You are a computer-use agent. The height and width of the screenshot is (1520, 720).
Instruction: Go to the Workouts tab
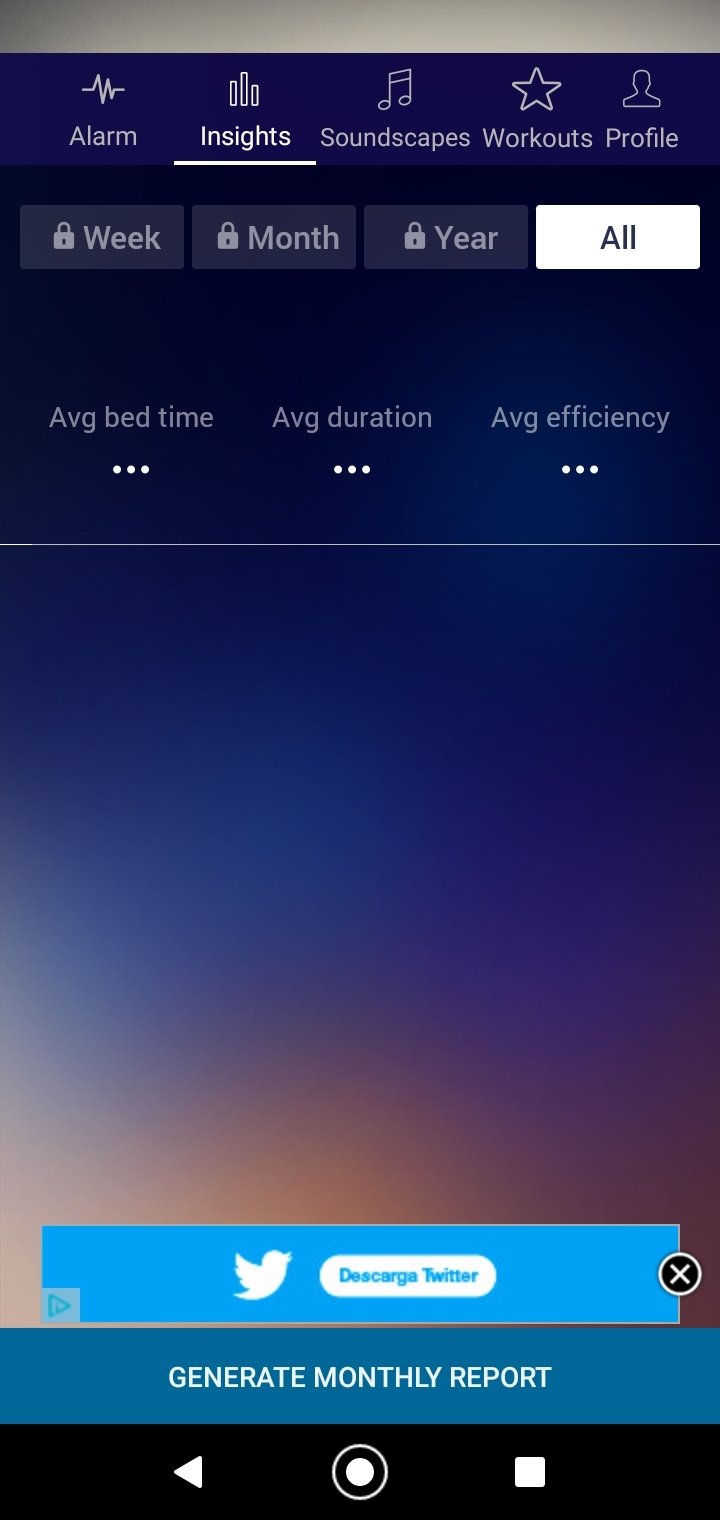[537, 112]
